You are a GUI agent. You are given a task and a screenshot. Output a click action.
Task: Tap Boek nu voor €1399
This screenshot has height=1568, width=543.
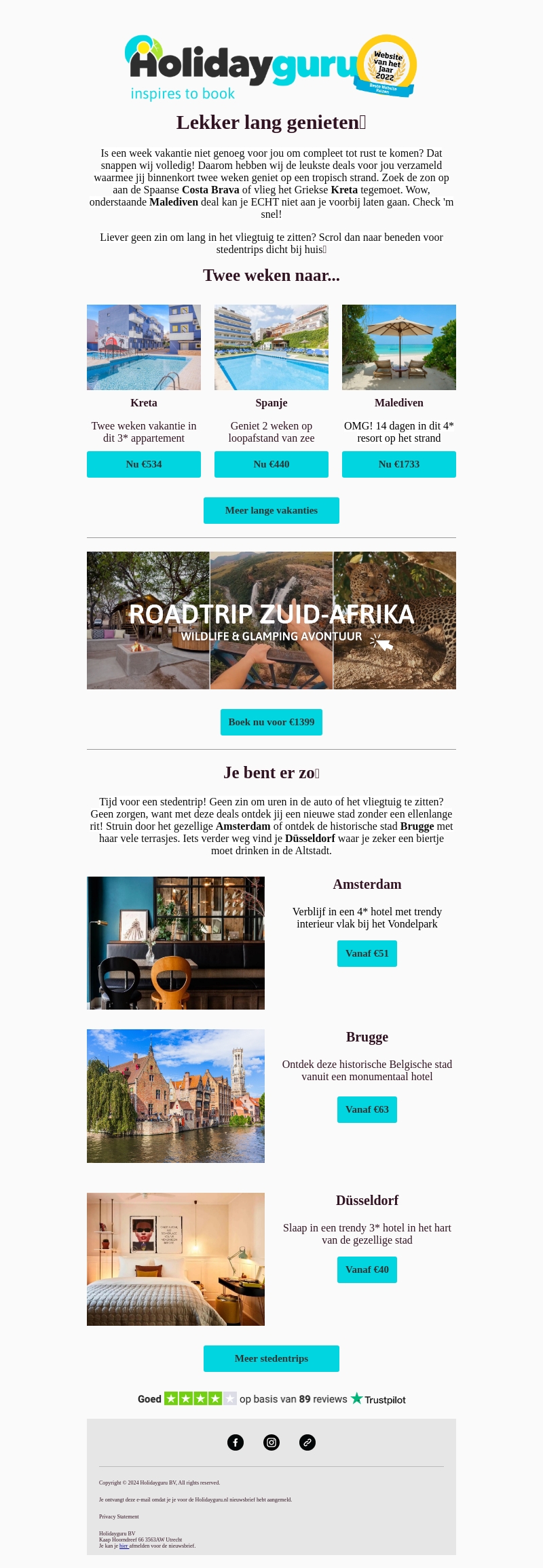click(271, 722)
